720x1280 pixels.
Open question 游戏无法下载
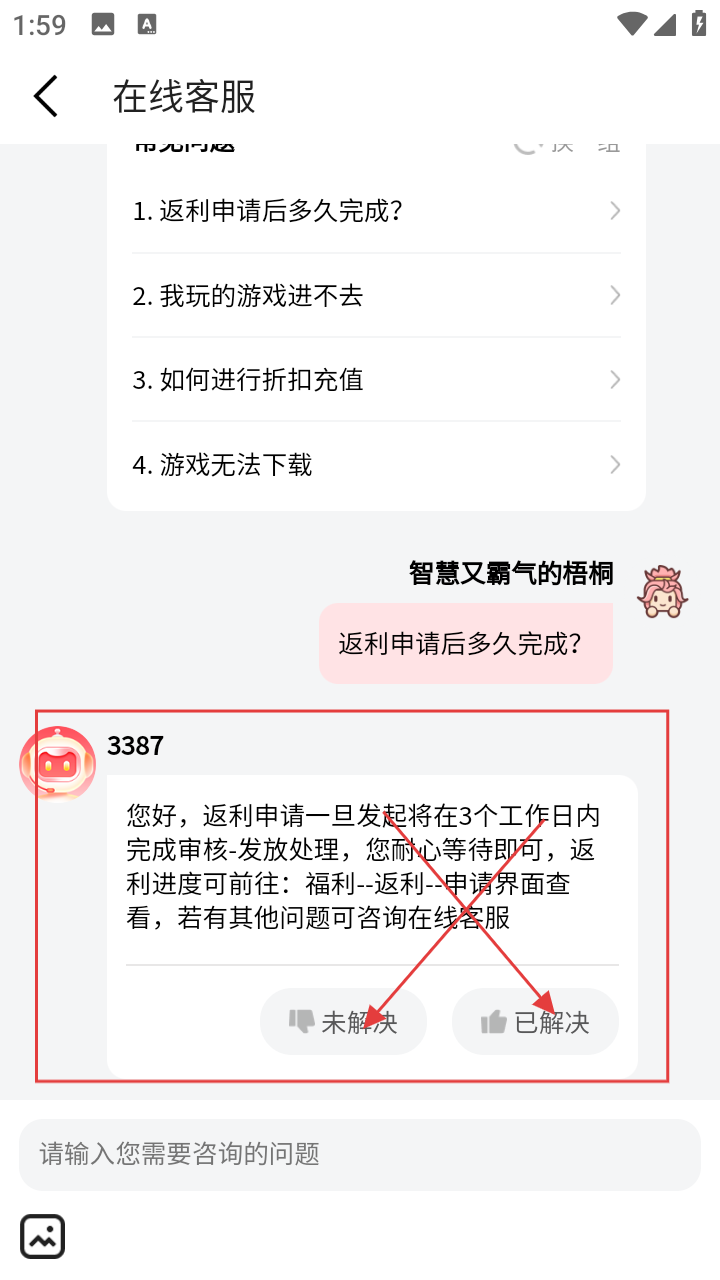coord(376,465)
